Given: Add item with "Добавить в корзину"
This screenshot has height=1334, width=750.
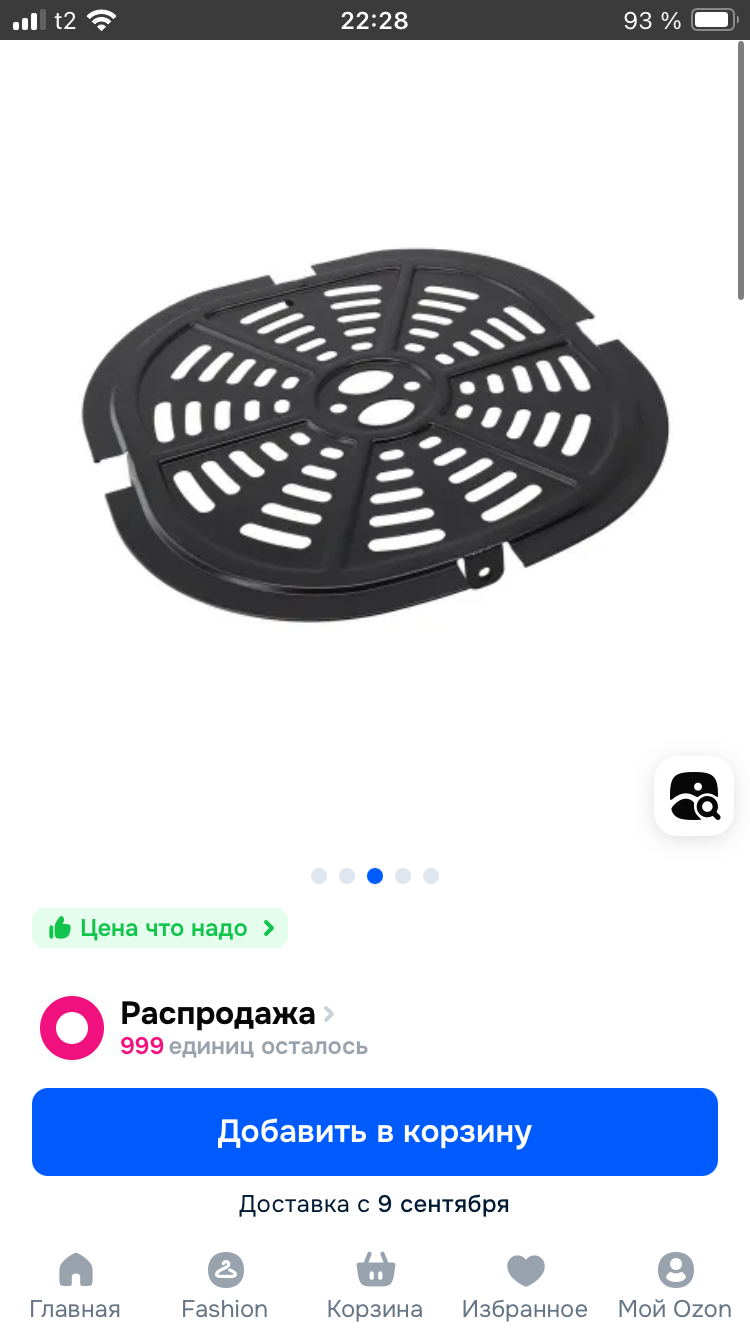Looking at the screenshot, I should (375, 1132).
